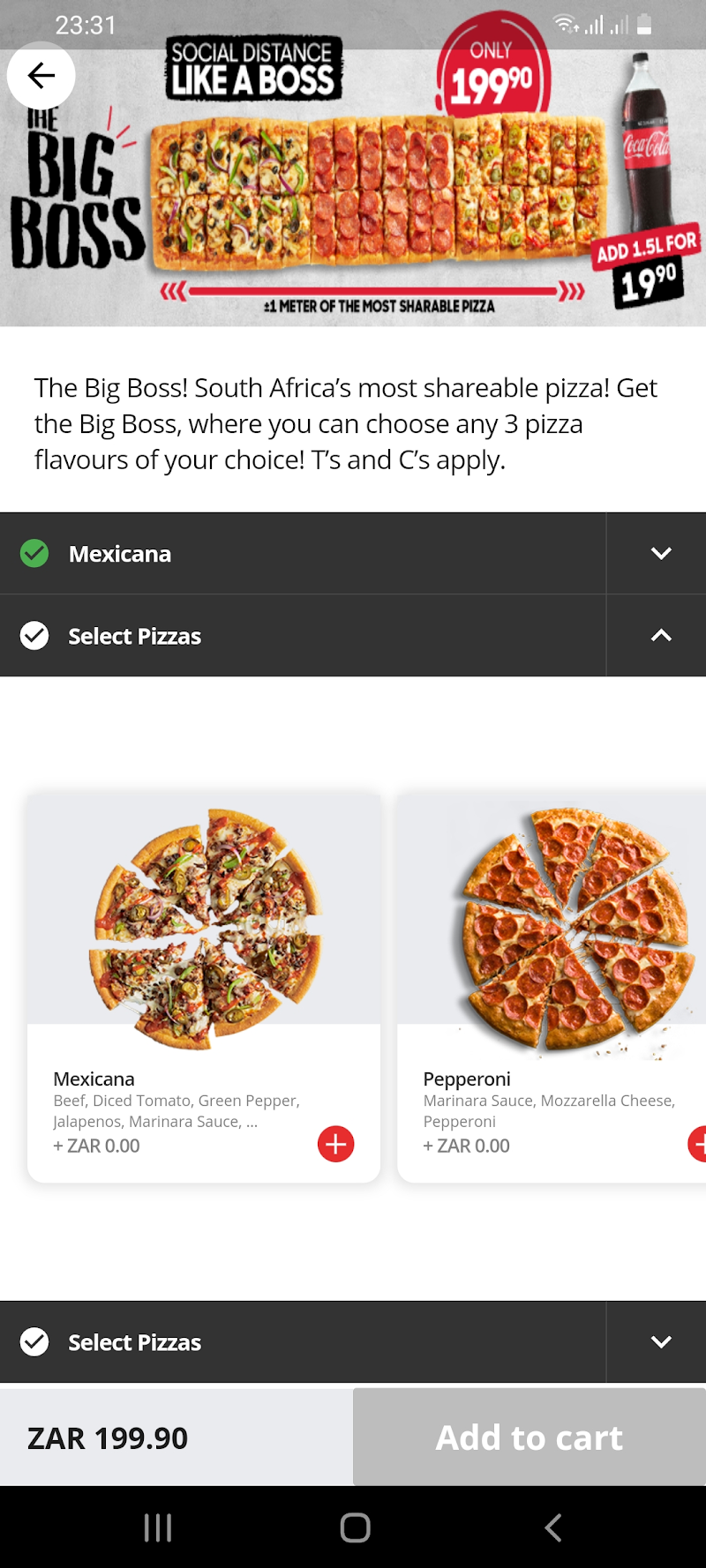This screenshot has width=706, height=1568.
Task: Go to the phone's home screen
Action: pos(355,1527)
